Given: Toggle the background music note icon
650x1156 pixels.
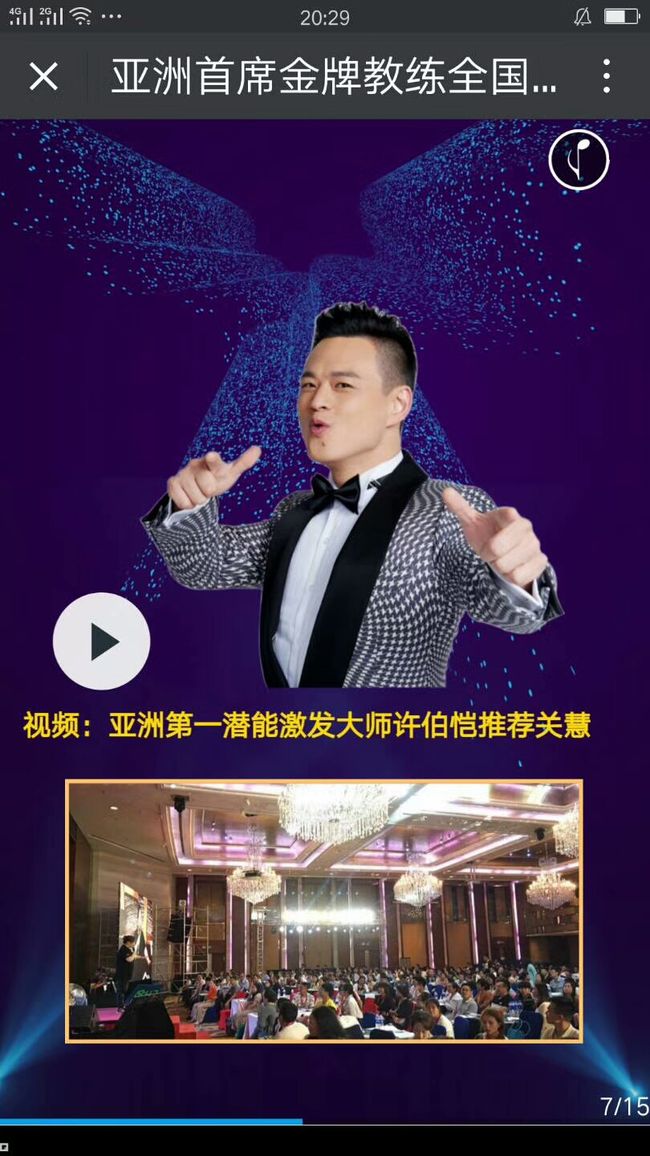Looking at the screenshot, I should tap(579, 159).
